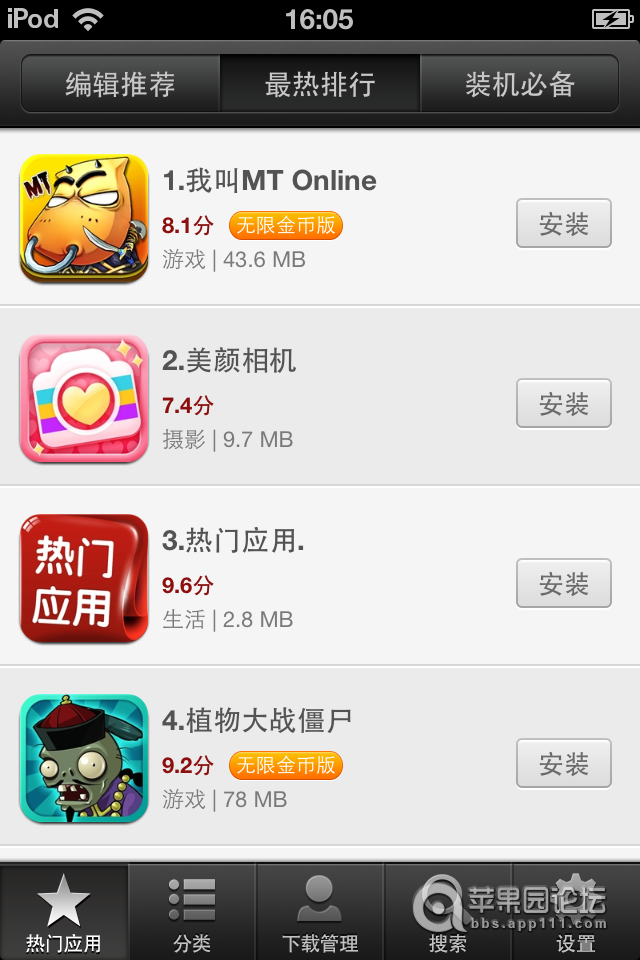Install 植物大战僵尸

click(563, 764)
